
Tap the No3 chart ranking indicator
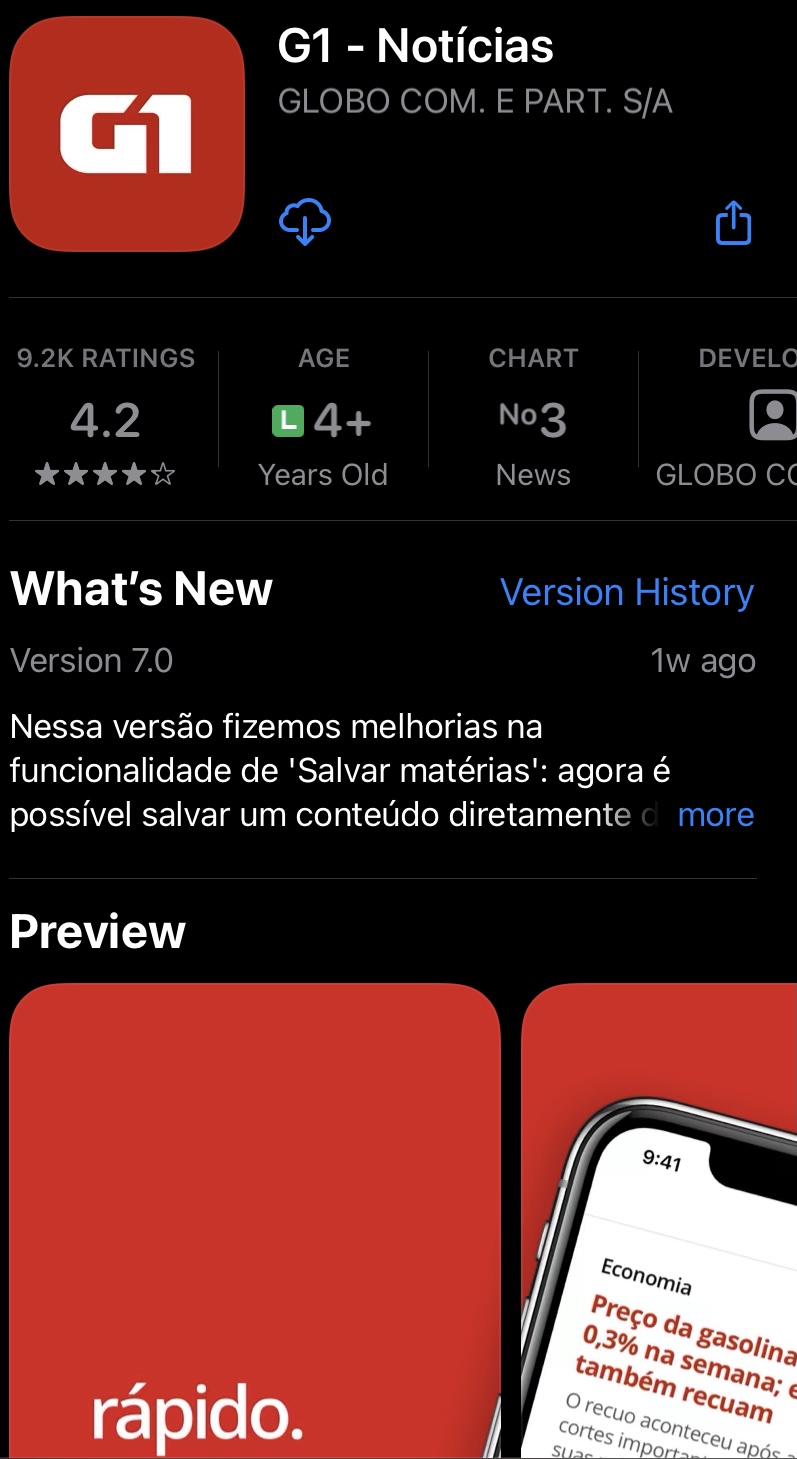[533, 419]
